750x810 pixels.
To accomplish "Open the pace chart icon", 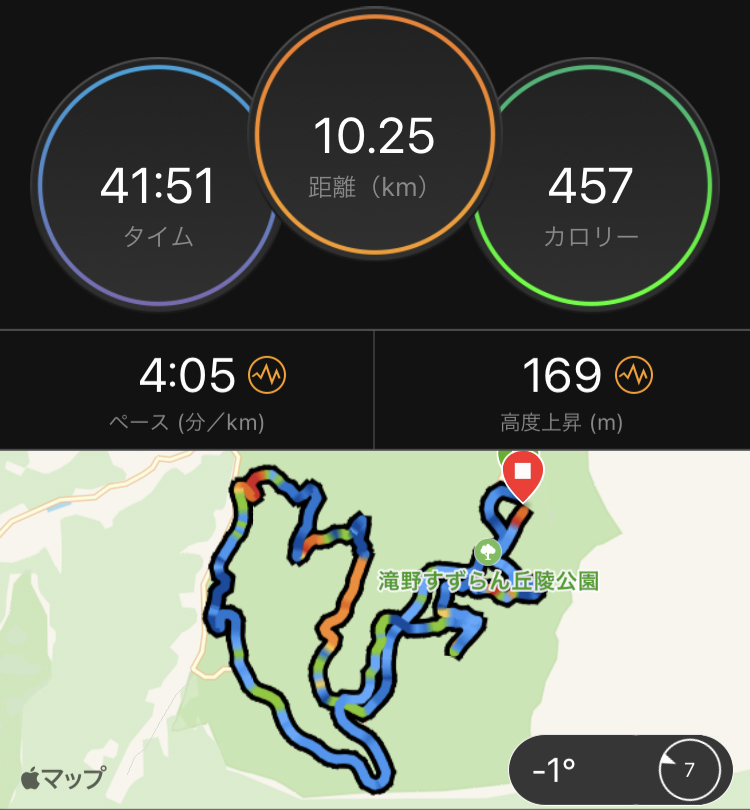I will click(267, 376).
